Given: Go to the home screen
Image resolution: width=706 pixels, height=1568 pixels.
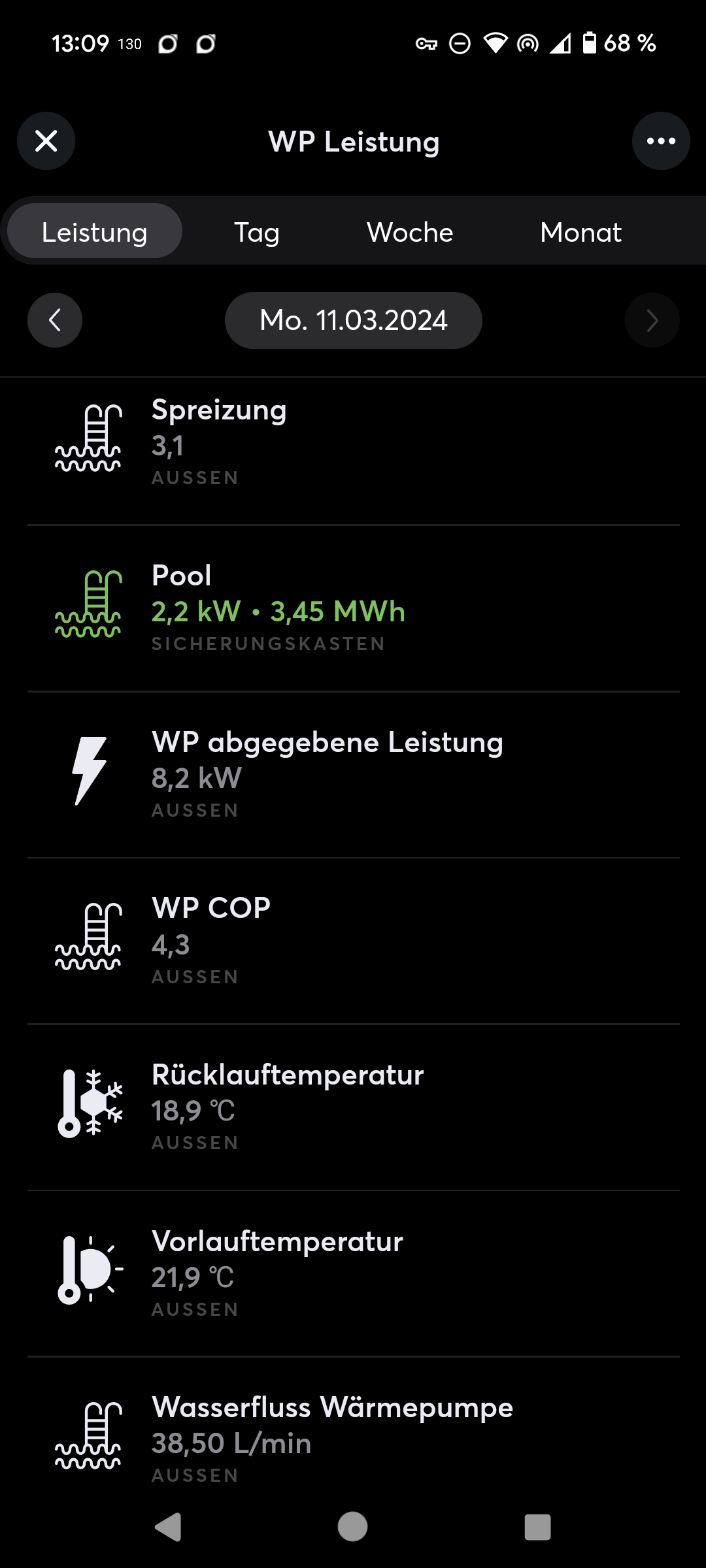Looking at the screenshot, I should point(352,1527).
